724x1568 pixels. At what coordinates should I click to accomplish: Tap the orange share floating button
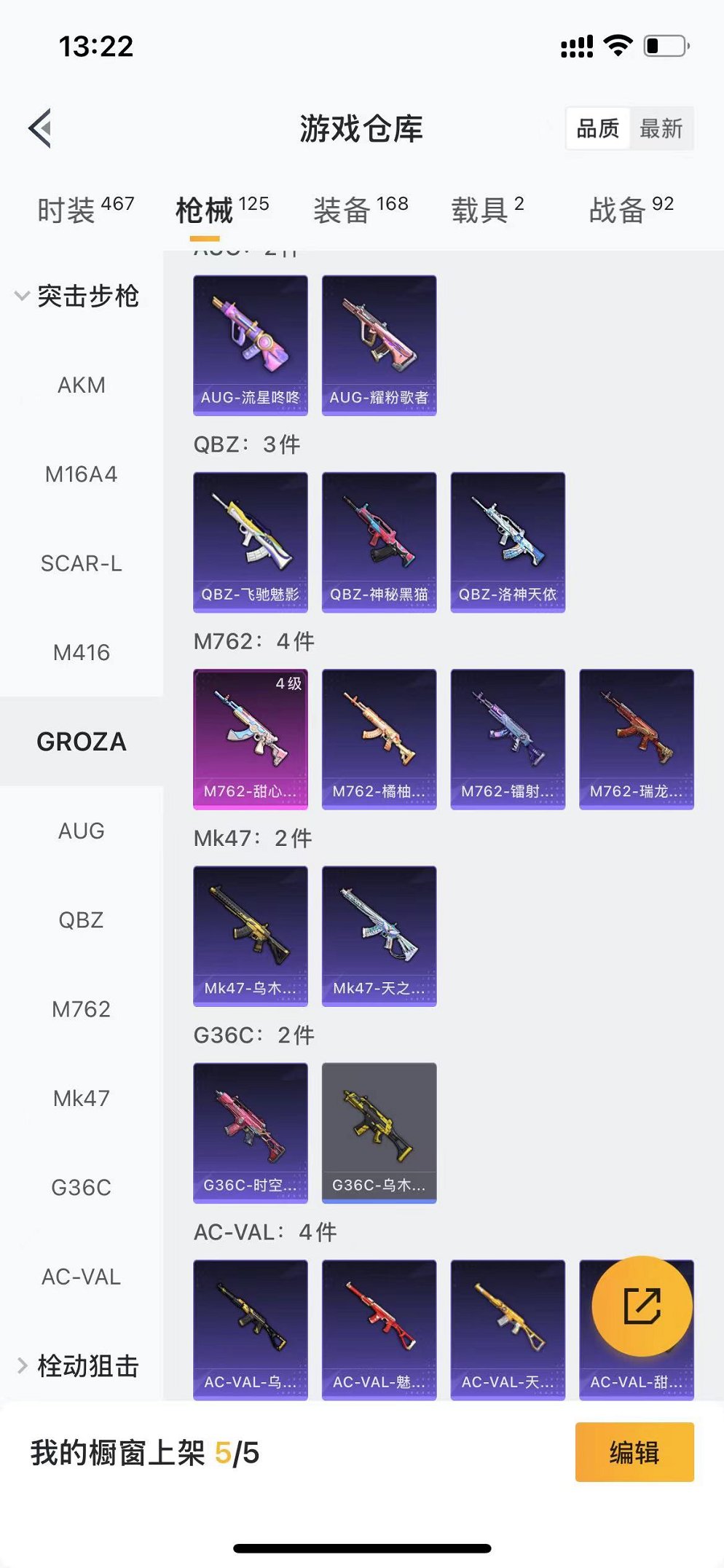[x=642, y=1305]
